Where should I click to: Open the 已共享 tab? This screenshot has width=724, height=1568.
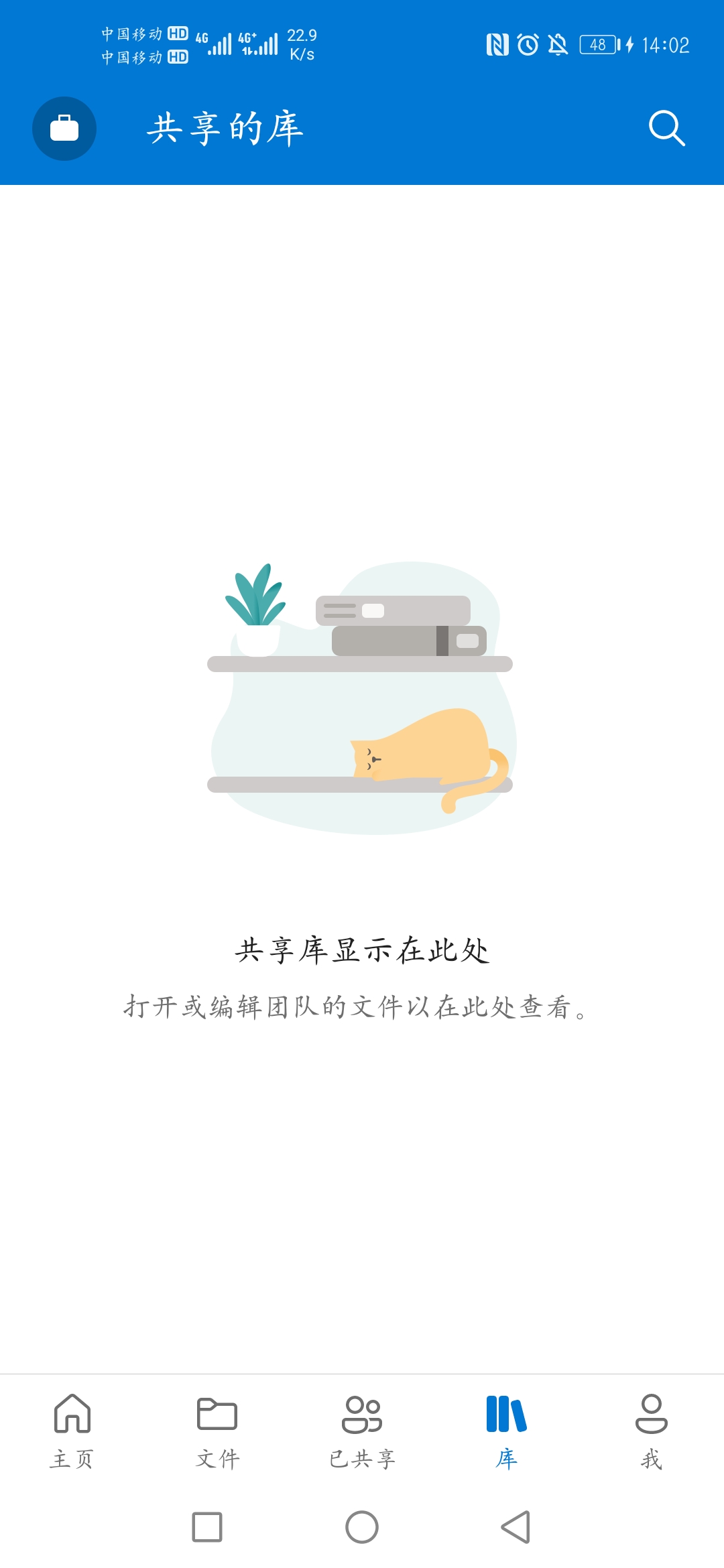pos(362,1430)
